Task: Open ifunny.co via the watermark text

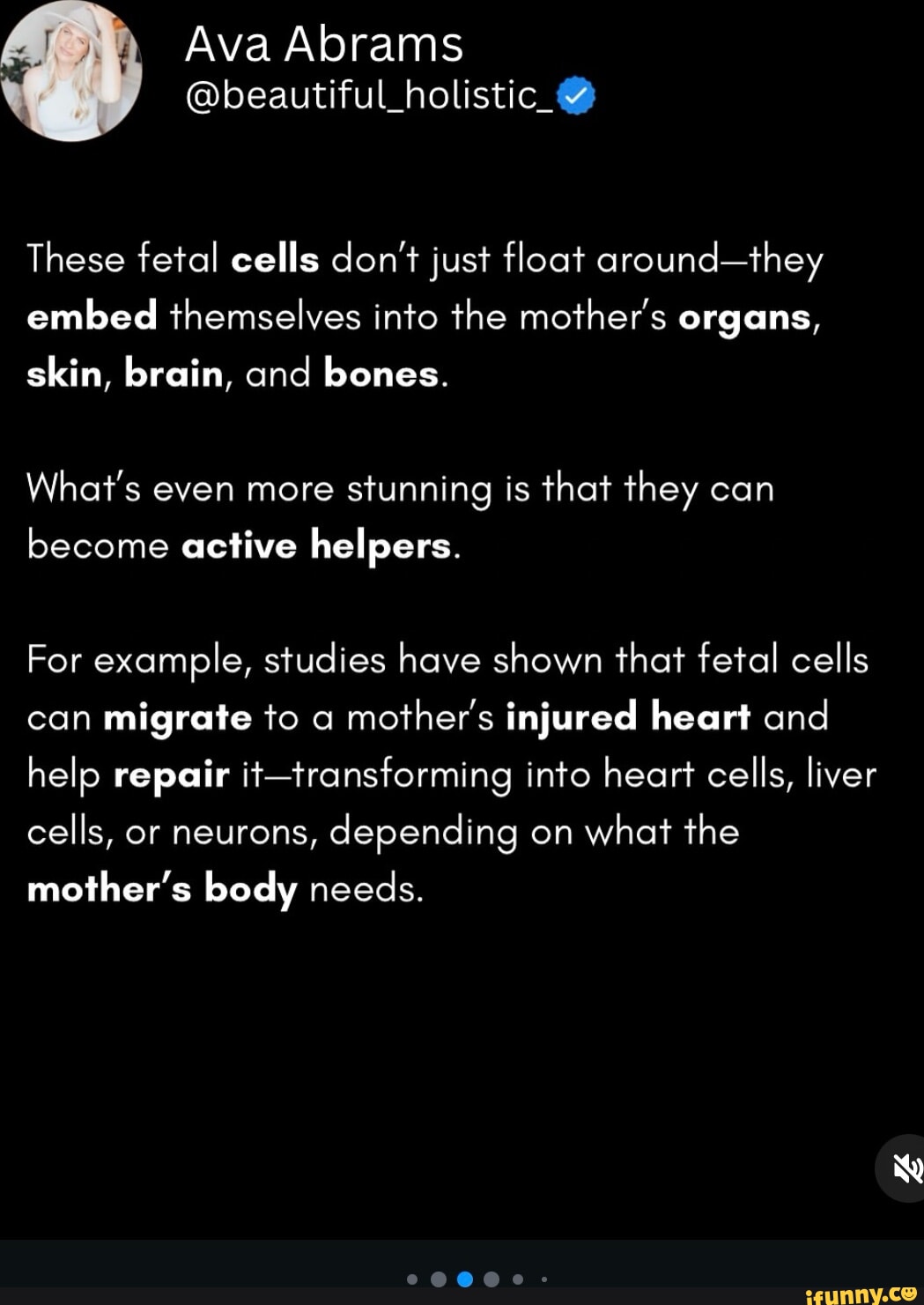Action: [x=850, y=1294]
